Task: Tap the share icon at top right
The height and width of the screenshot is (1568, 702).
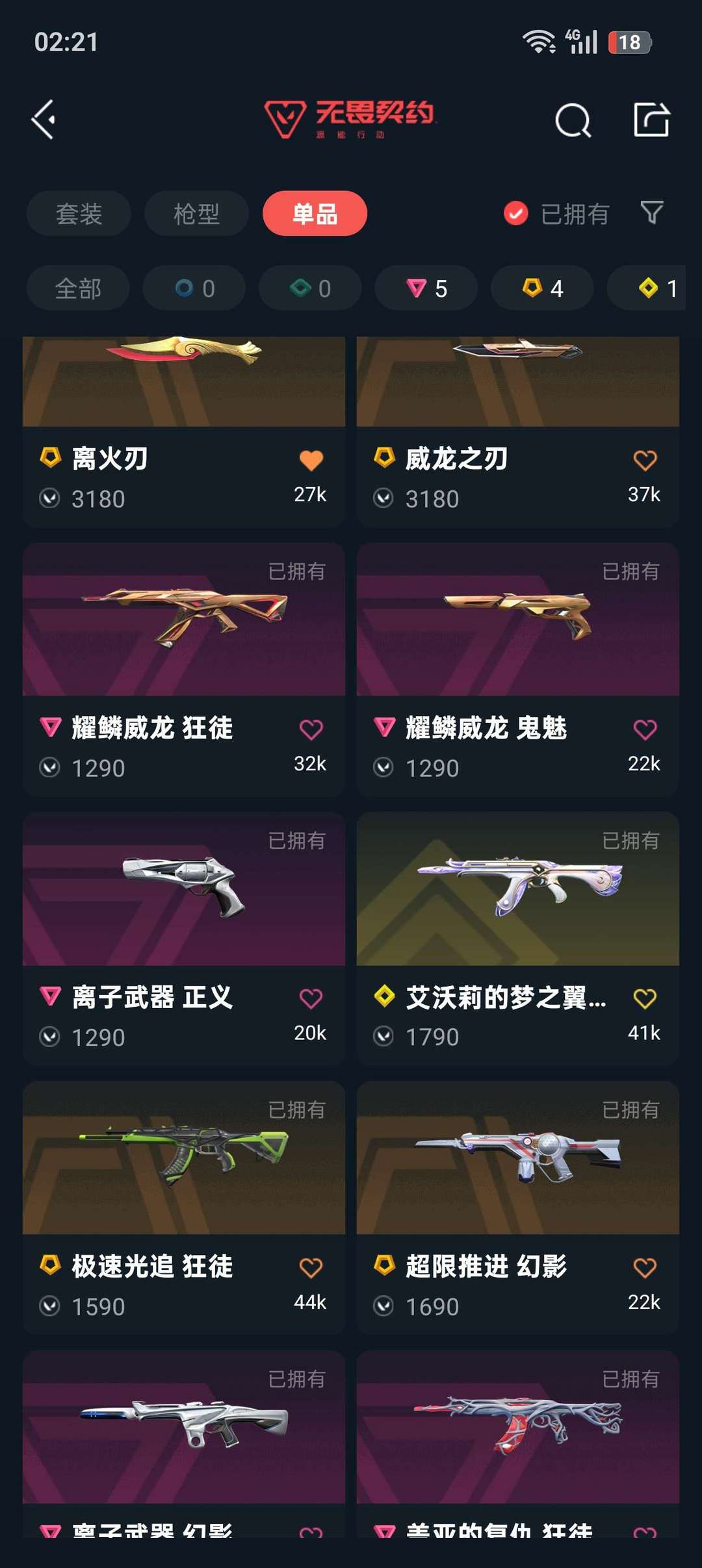Action: (x=651, y=120)
